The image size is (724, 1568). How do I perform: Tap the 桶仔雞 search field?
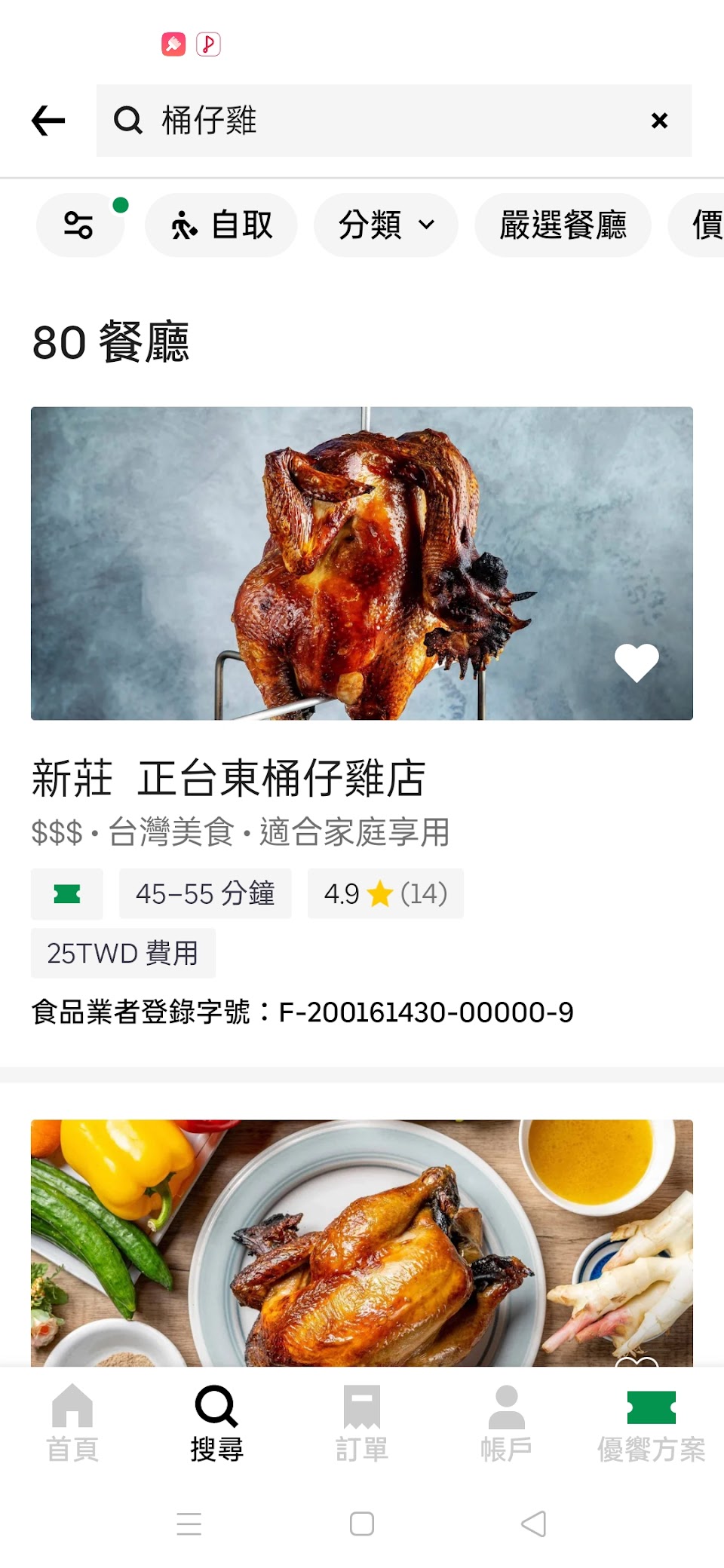click(x=377, y=121)
